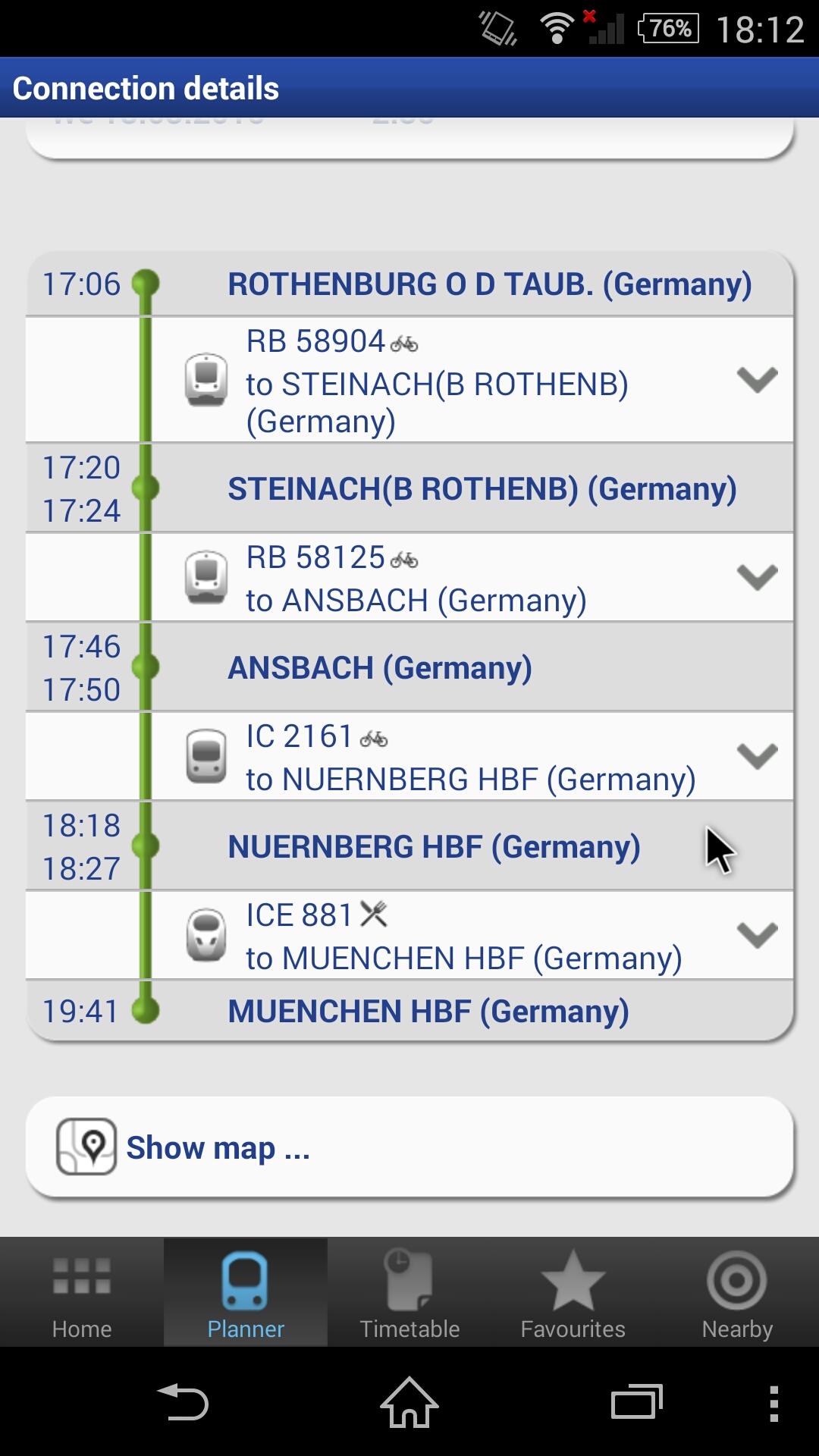Open the MUENCHEN HBF station
819x1456 pixels.
point(428,1012)
